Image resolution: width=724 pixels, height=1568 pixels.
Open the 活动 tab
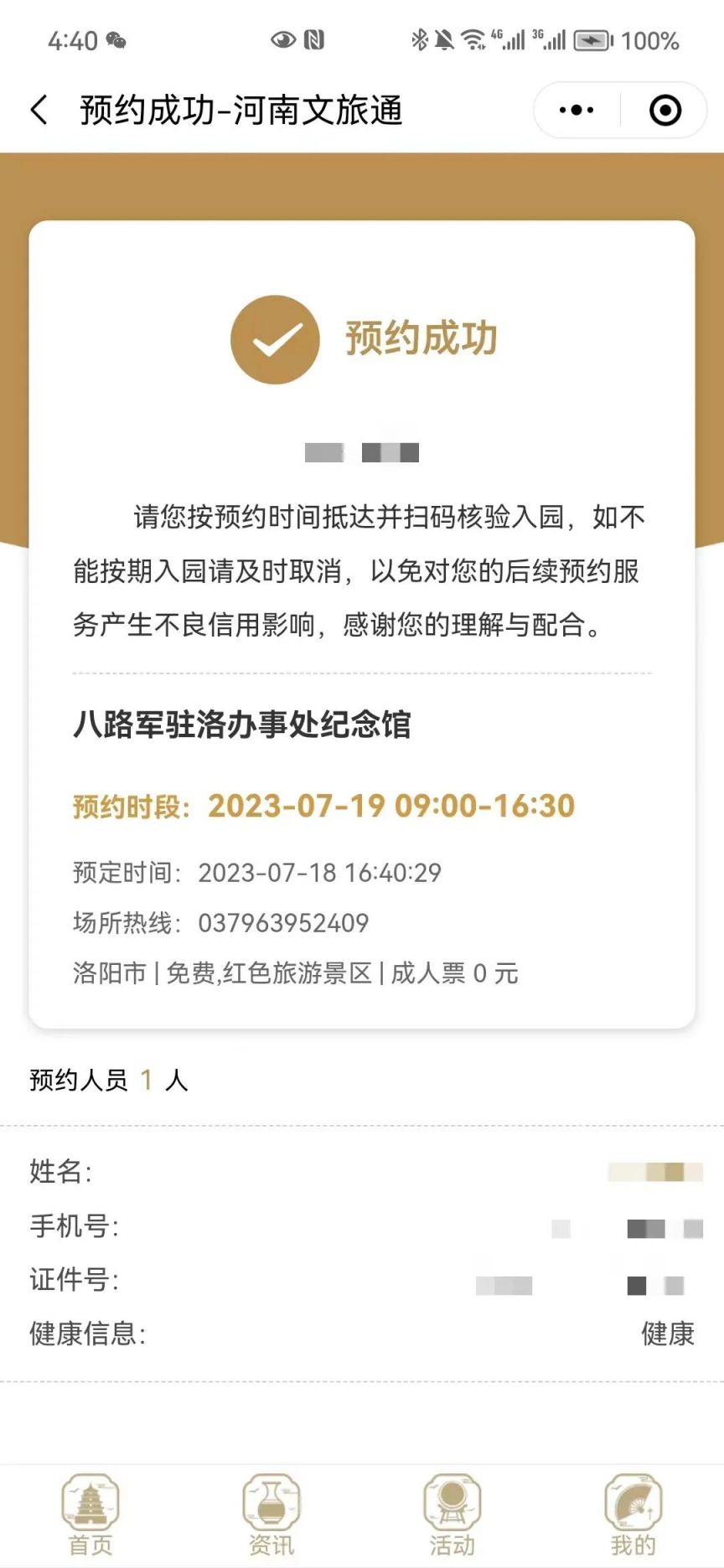pos(452,1514)
